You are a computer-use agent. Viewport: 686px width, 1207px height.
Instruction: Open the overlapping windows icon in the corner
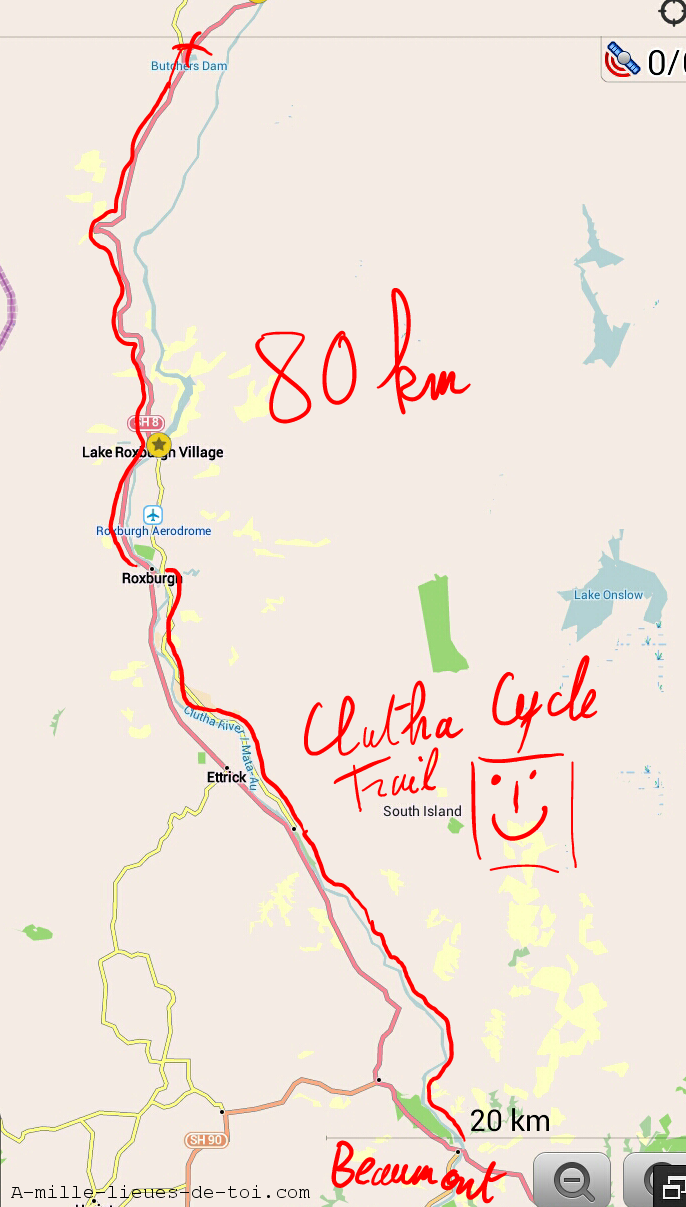671,1190
